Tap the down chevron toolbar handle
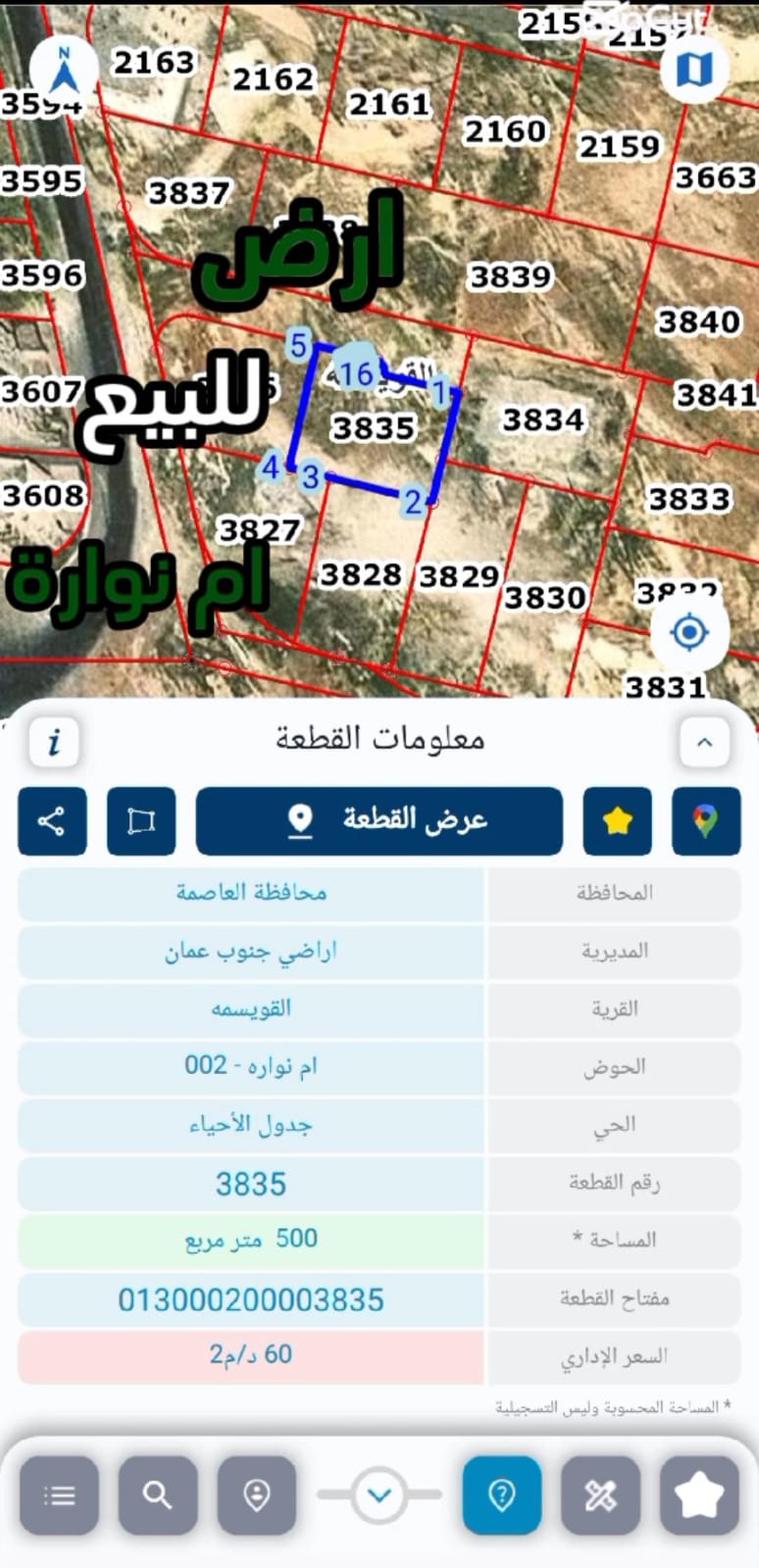Image resolution: width=759 pixels, height=1568 pixels. pos(379,1495)
